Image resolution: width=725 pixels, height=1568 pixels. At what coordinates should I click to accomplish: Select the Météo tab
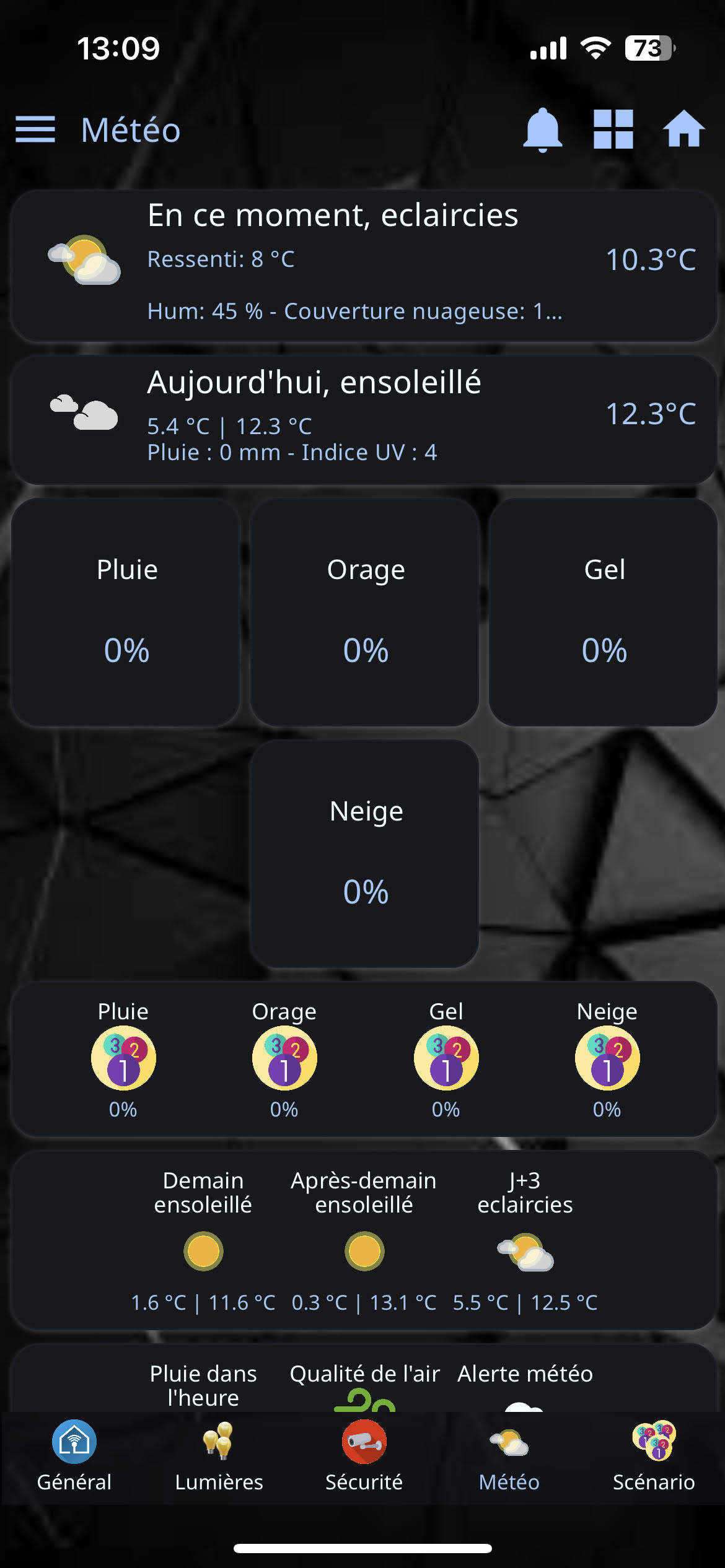[509, 1456]
